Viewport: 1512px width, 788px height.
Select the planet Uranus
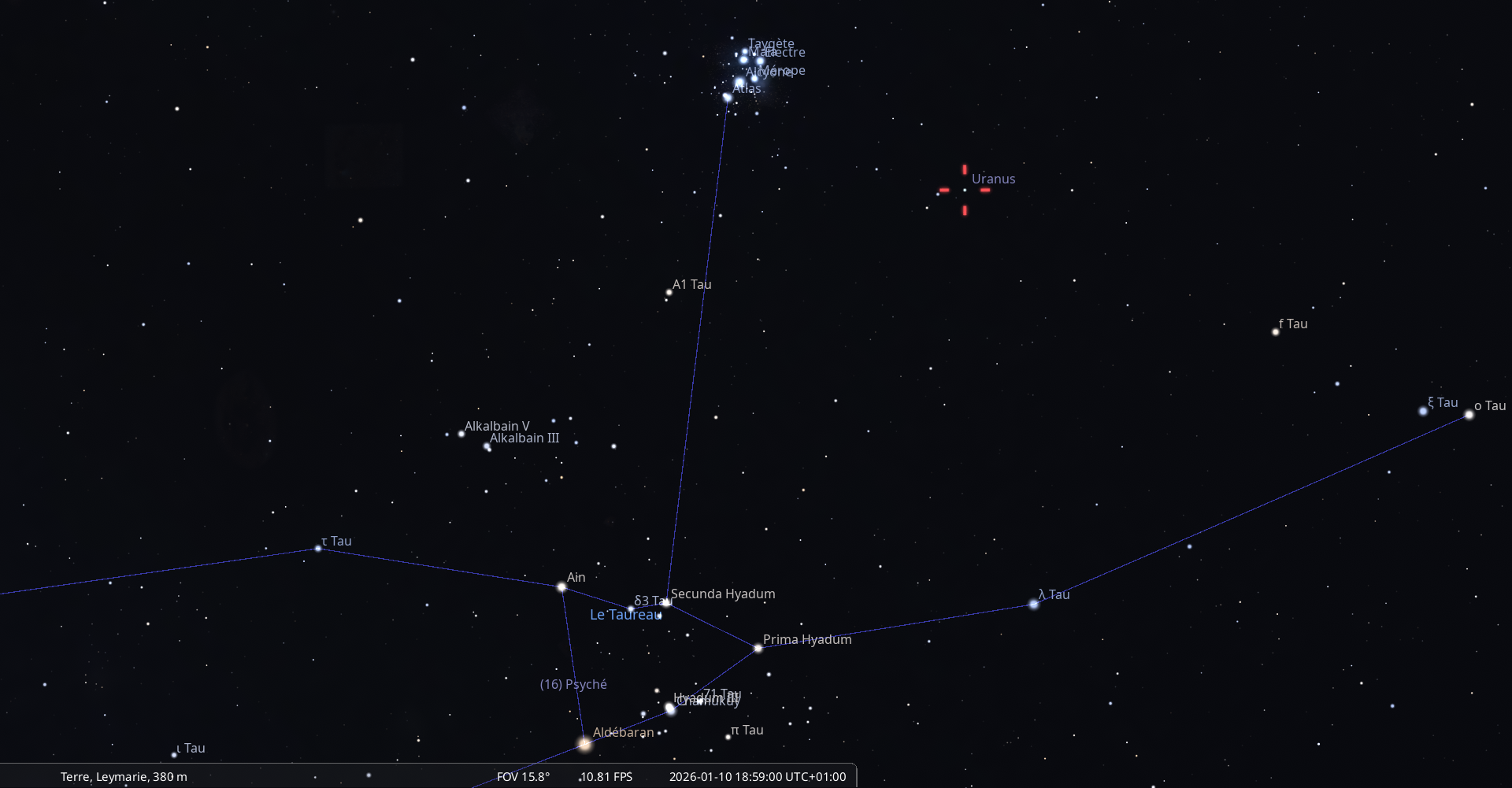pyautogui.click(x=965, y=190)
